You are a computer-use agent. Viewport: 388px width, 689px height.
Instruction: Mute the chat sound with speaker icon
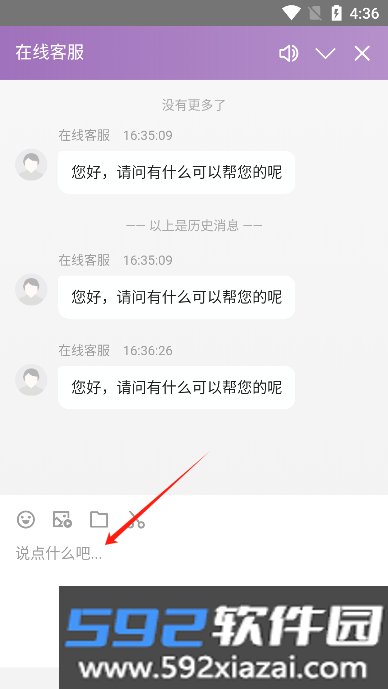click(289, 54)
